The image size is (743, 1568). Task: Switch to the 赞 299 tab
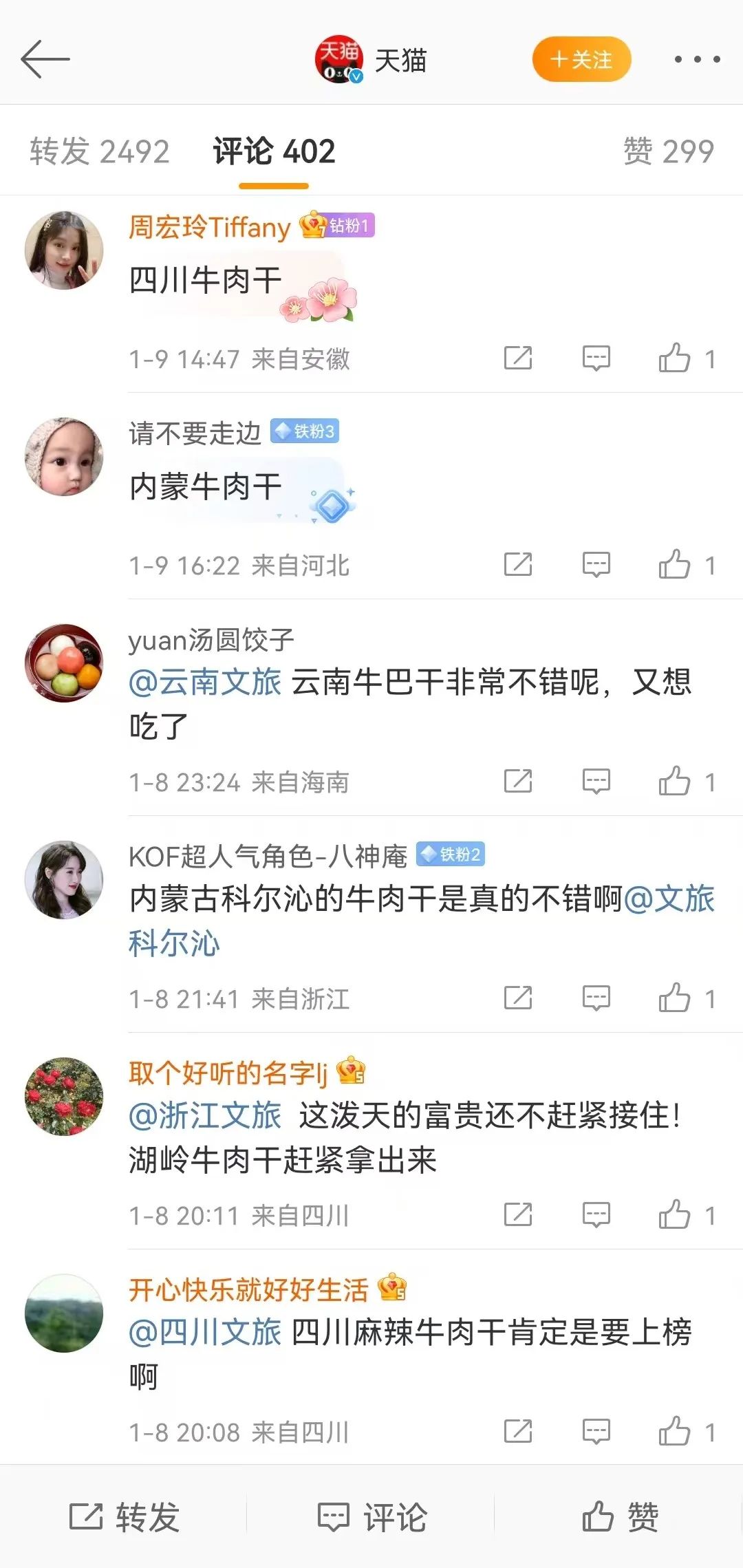[668, 151]
